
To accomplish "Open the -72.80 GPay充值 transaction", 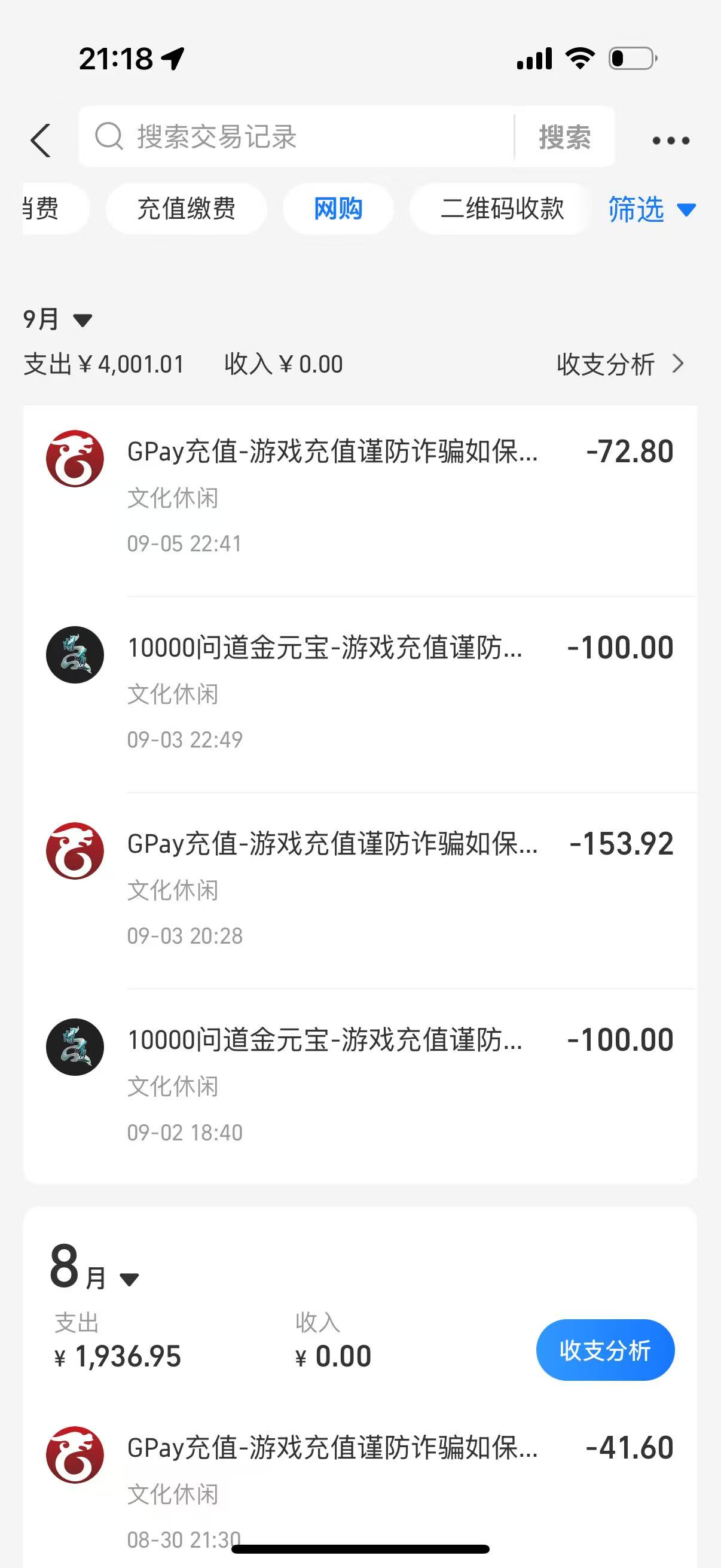I will [360, 497].
